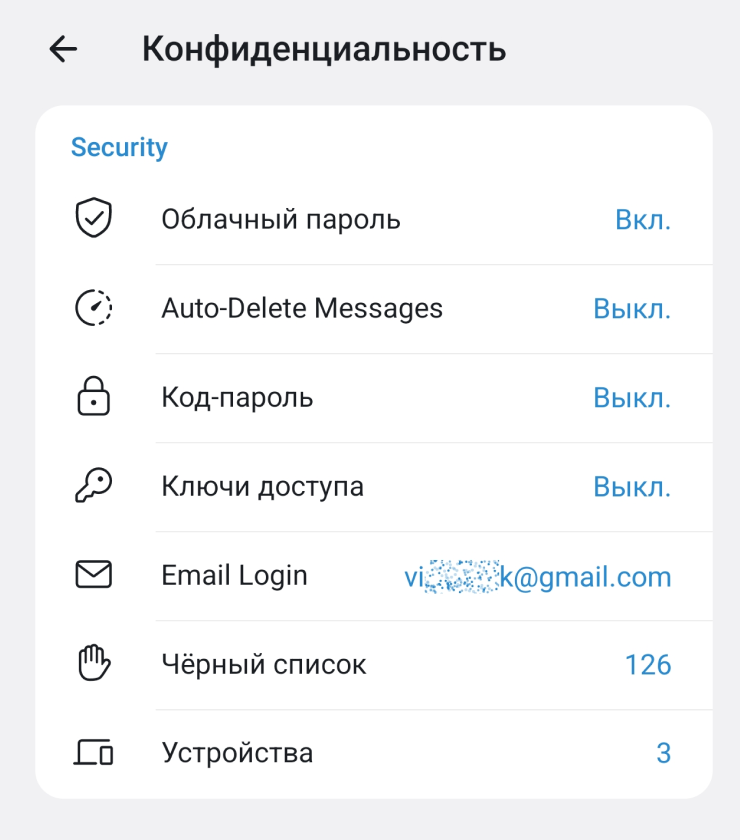Go back using the arrow icon

pos(63,49)
